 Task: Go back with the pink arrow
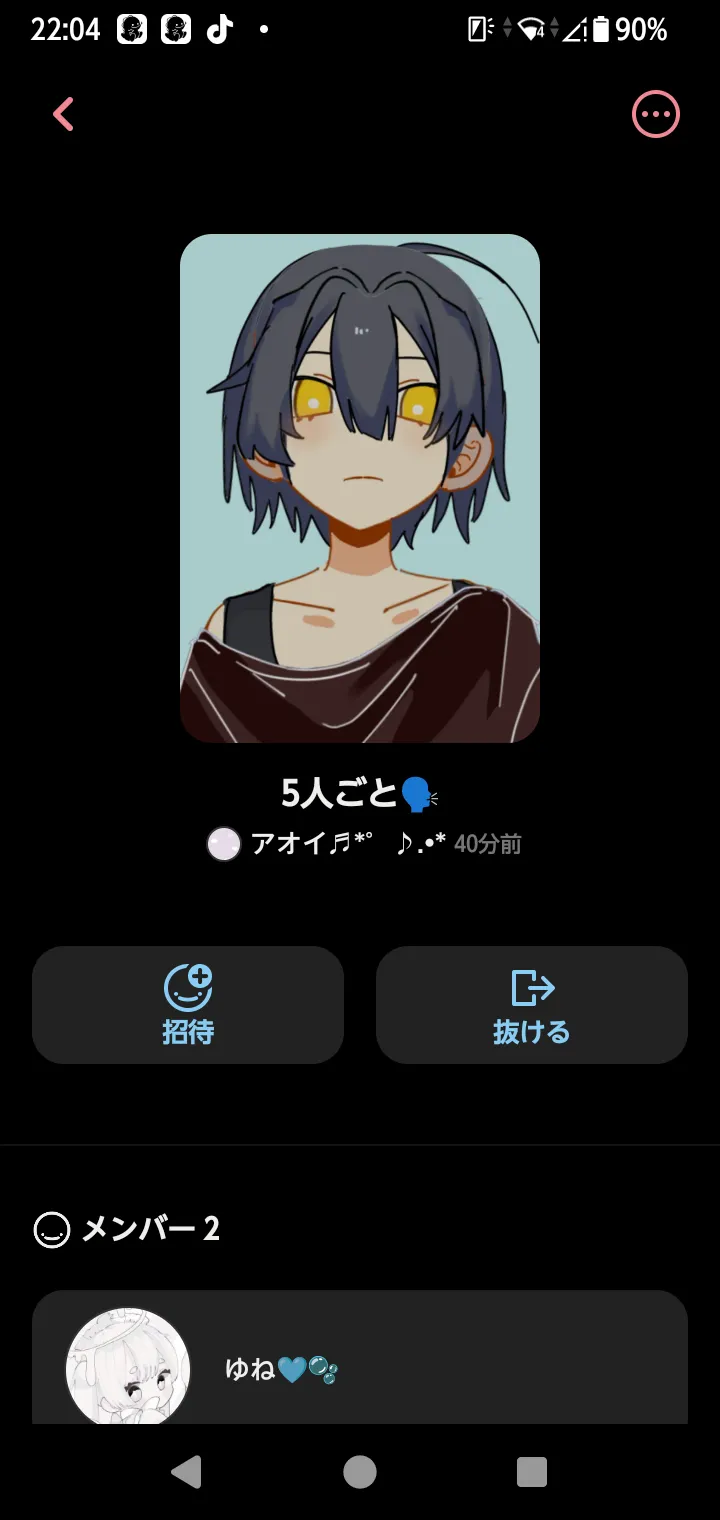click(63, 114)
